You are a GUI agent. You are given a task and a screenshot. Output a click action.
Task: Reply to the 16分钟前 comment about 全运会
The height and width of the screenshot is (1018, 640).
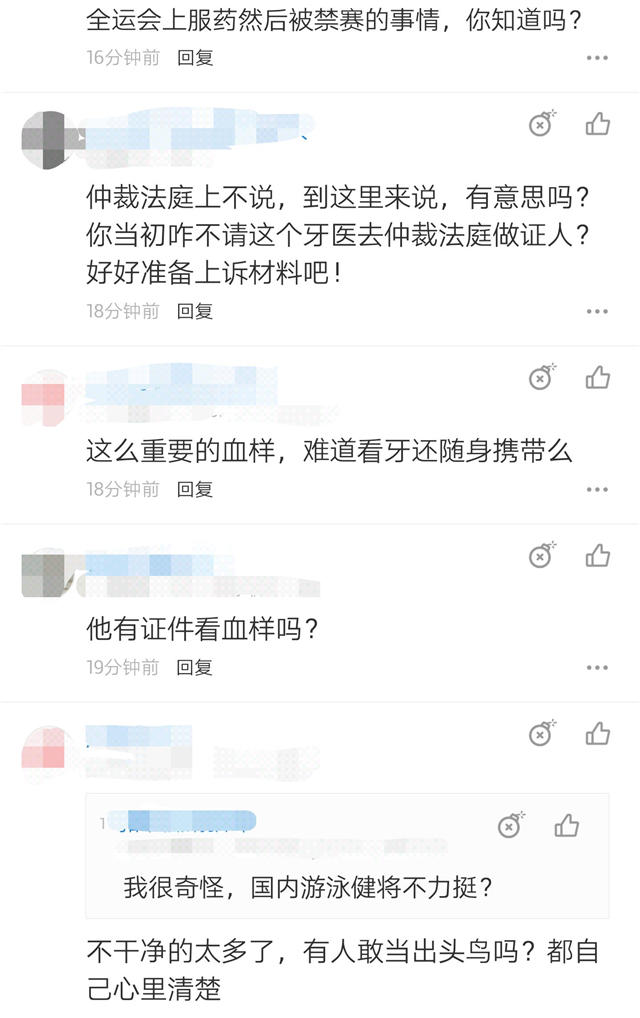(195, 58)
